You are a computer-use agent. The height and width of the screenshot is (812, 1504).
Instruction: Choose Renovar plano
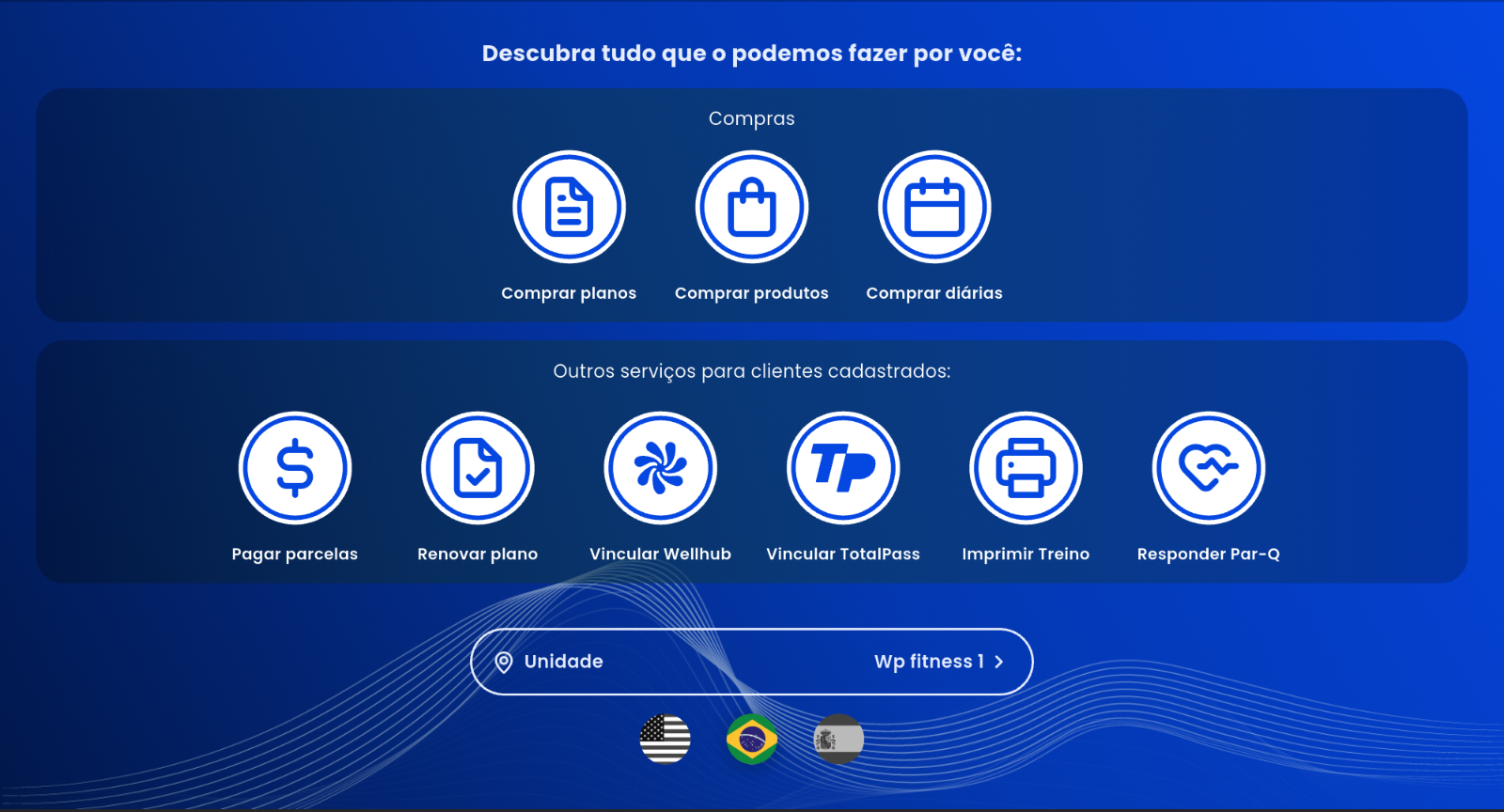pos(478,468)
